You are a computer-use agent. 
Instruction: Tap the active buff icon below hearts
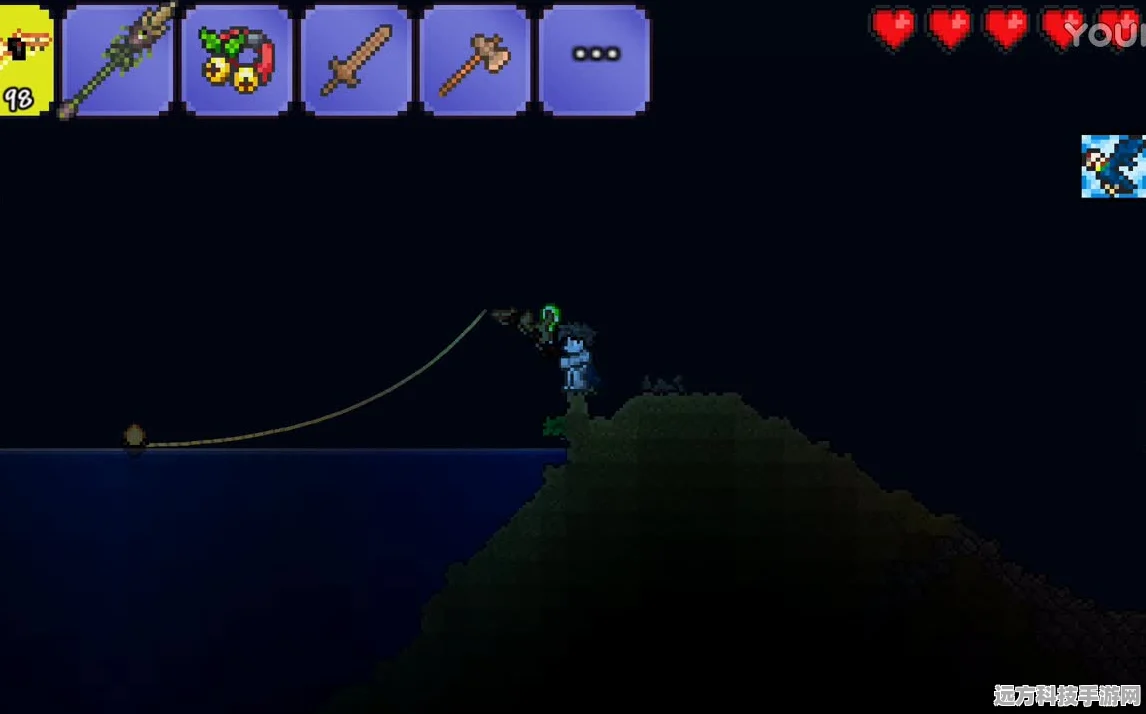1113,166
